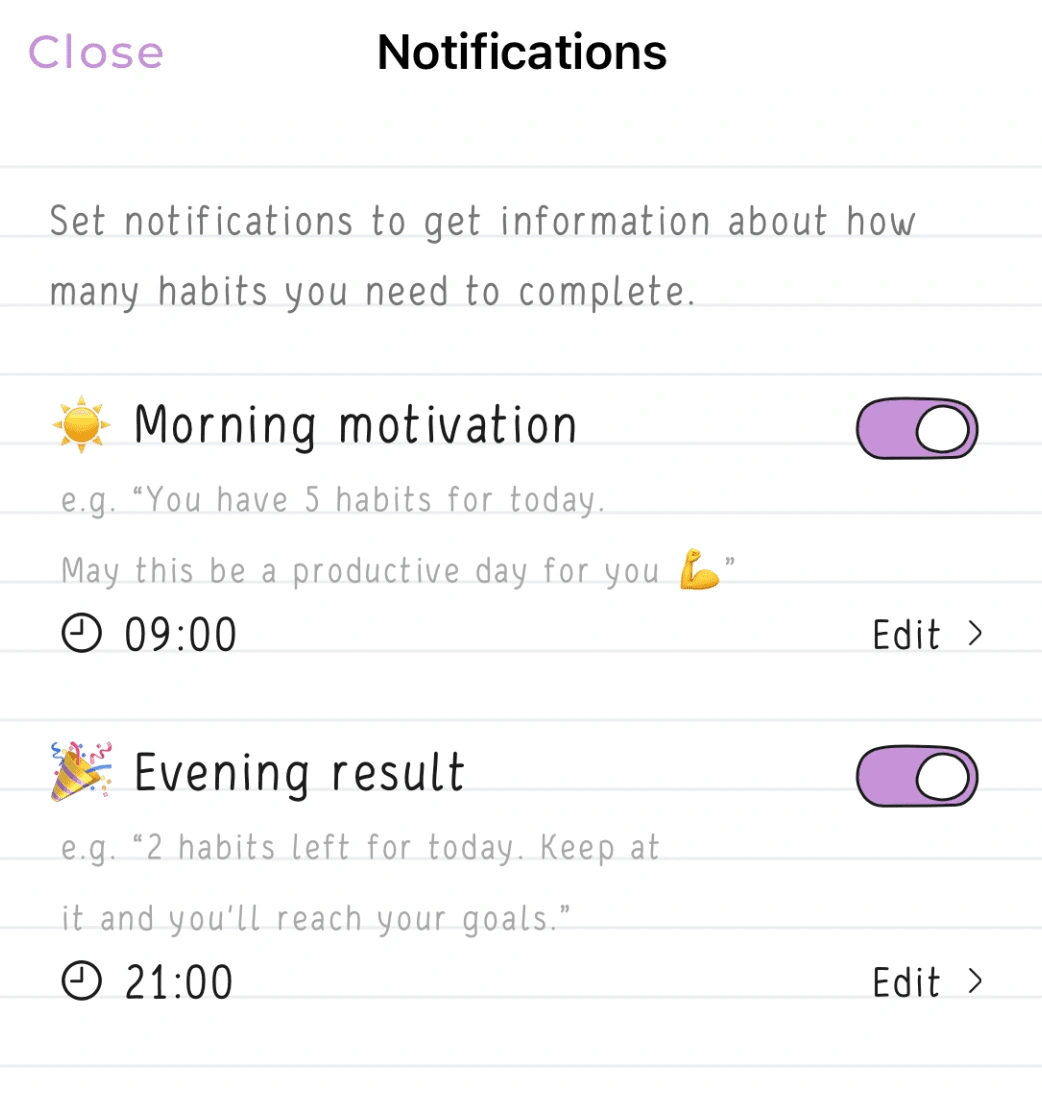Screen dimensions: 1042x1096
Task: Select the clock icon next to 09:00
Action: coord(84,633)
